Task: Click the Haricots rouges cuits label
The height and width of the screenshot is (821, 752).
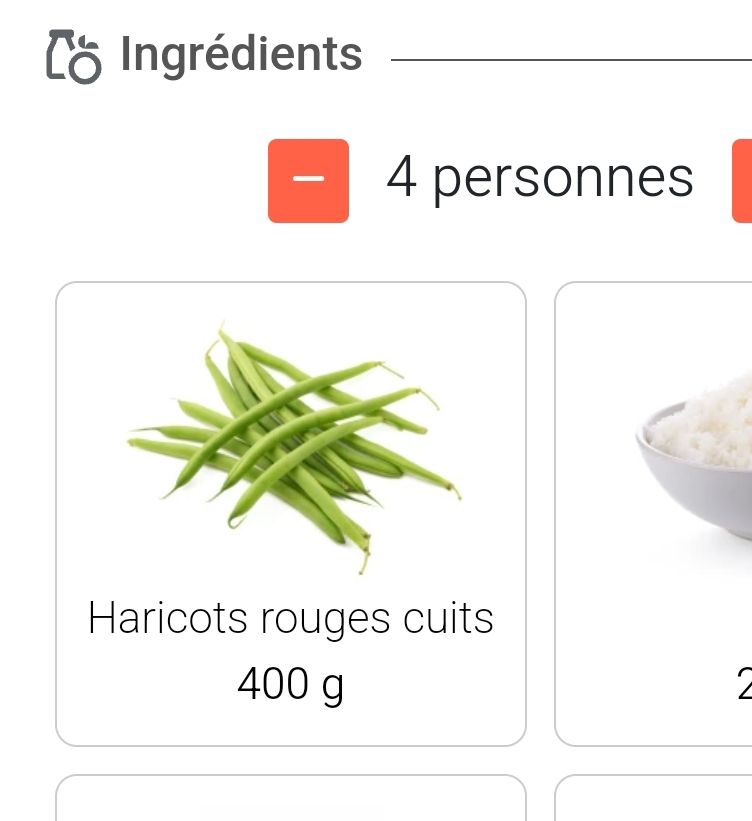Action: click(x=291, y=618)
